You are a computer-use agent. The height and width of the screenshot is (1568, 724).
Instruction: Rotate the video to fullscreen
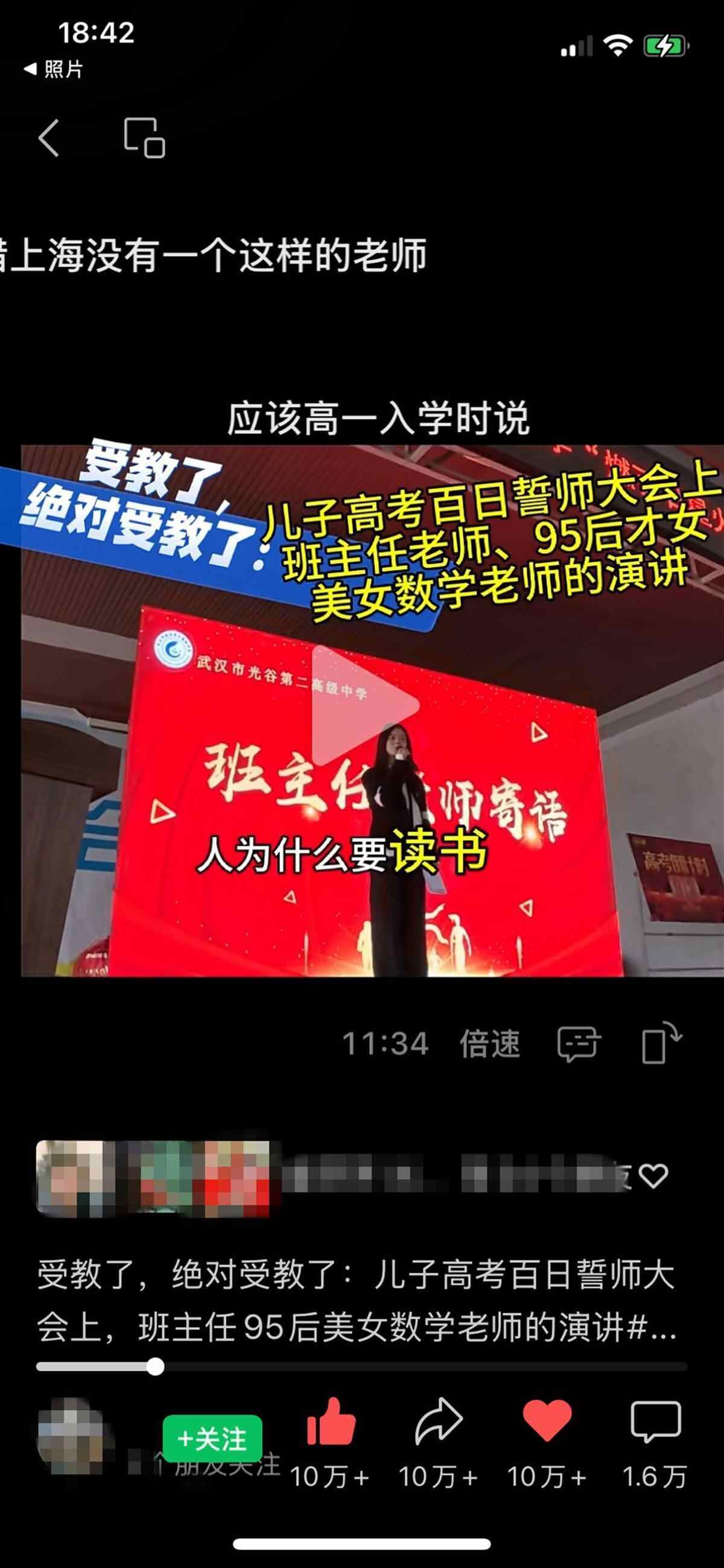click(662, 1043)
